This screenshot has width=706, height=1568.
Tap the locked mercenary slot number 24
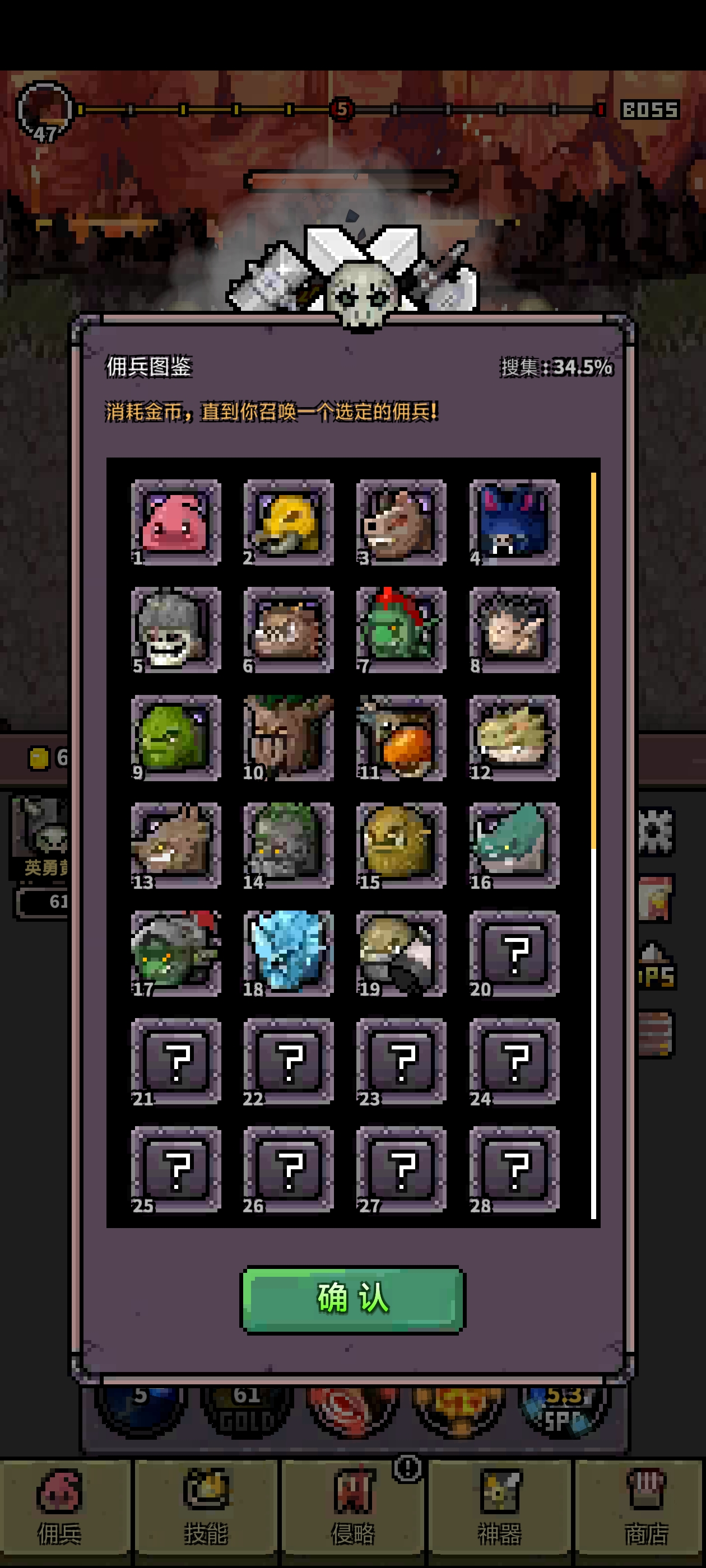(513, 1061)
